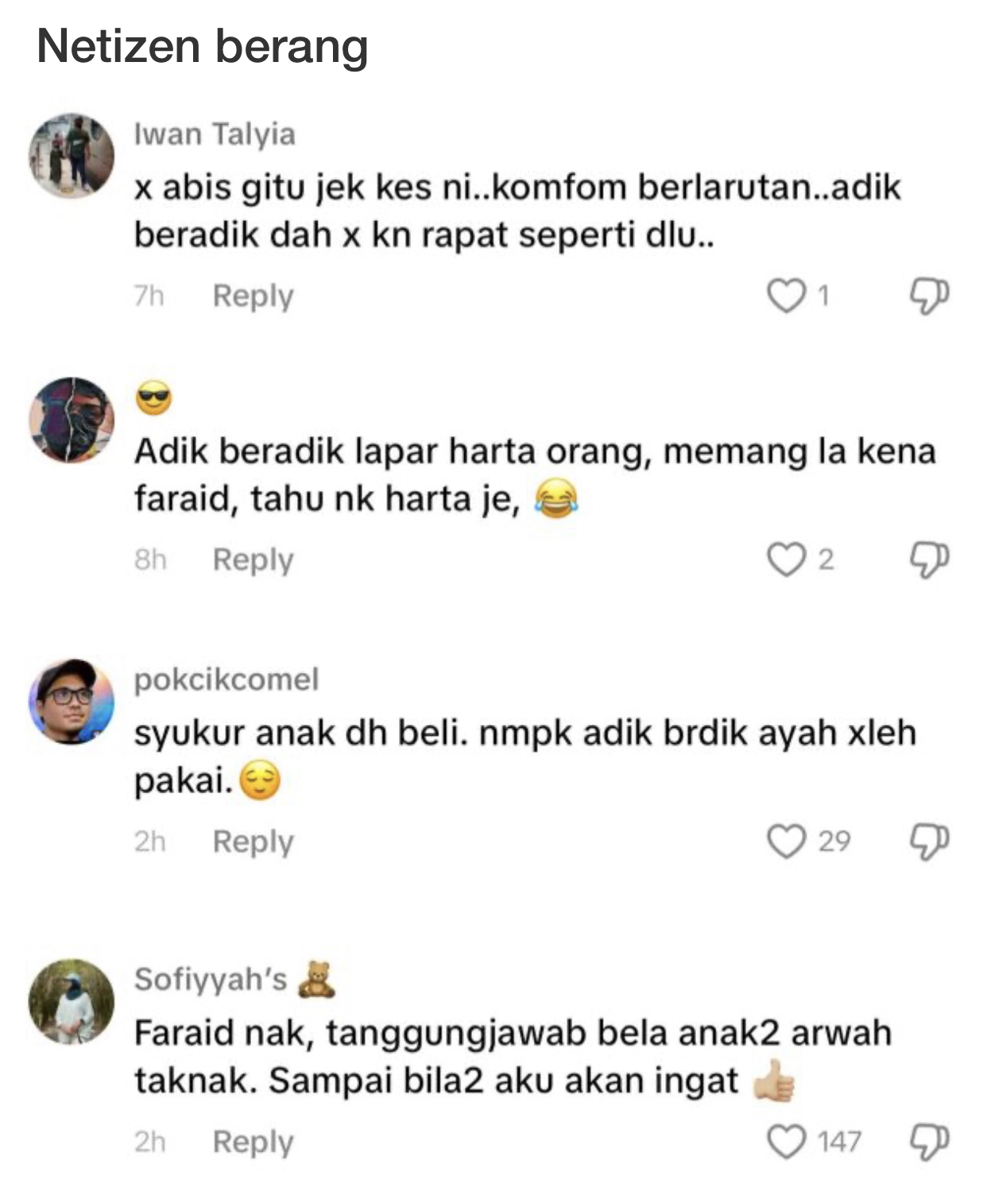Open Iwan Talyia's profile picture
The width and height of the screenshot is (987, 1204).
[x=72, y=156]
